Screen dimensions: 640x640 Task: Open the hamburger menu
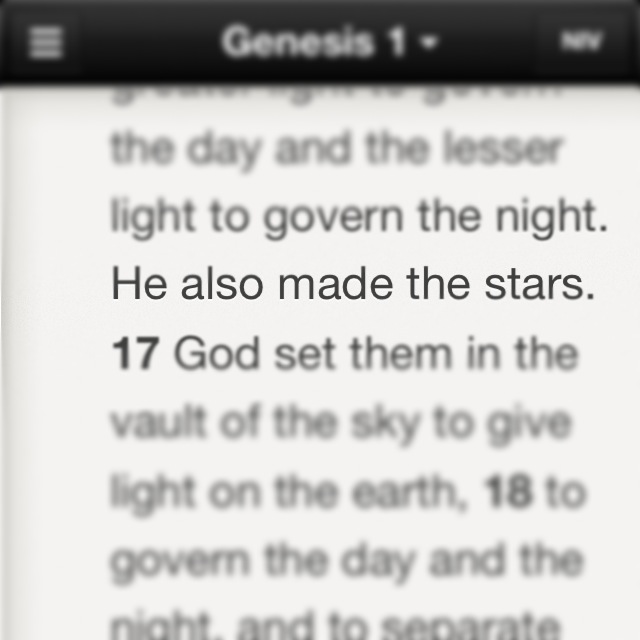coord(46,42)
